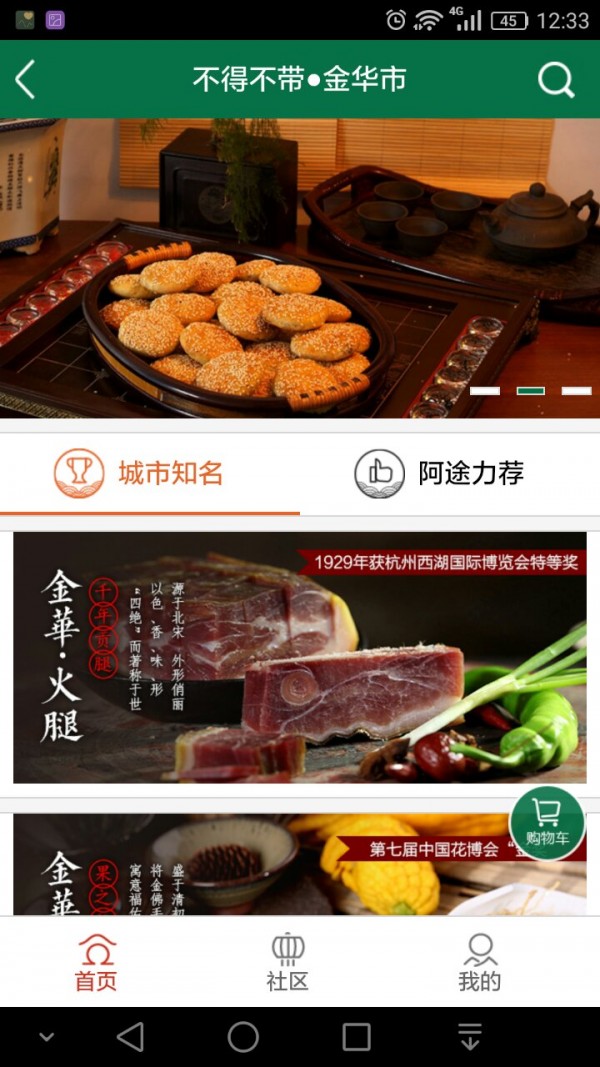Open the 我的 profile tab
This screenshot has height=1067, width=600.
[x=479, y=963]
